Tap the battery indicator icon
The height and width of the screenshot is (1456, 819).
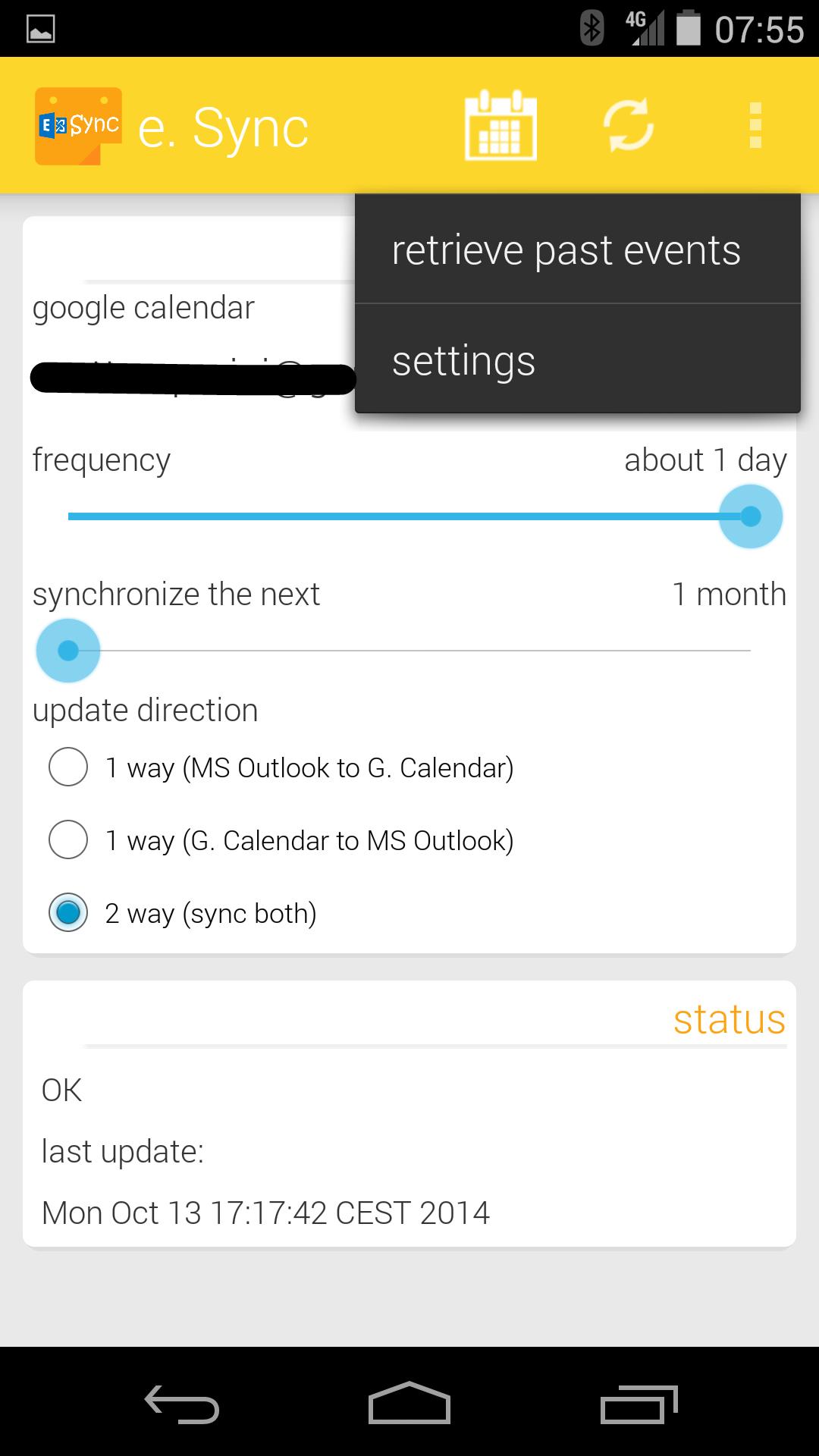(687, 27)
